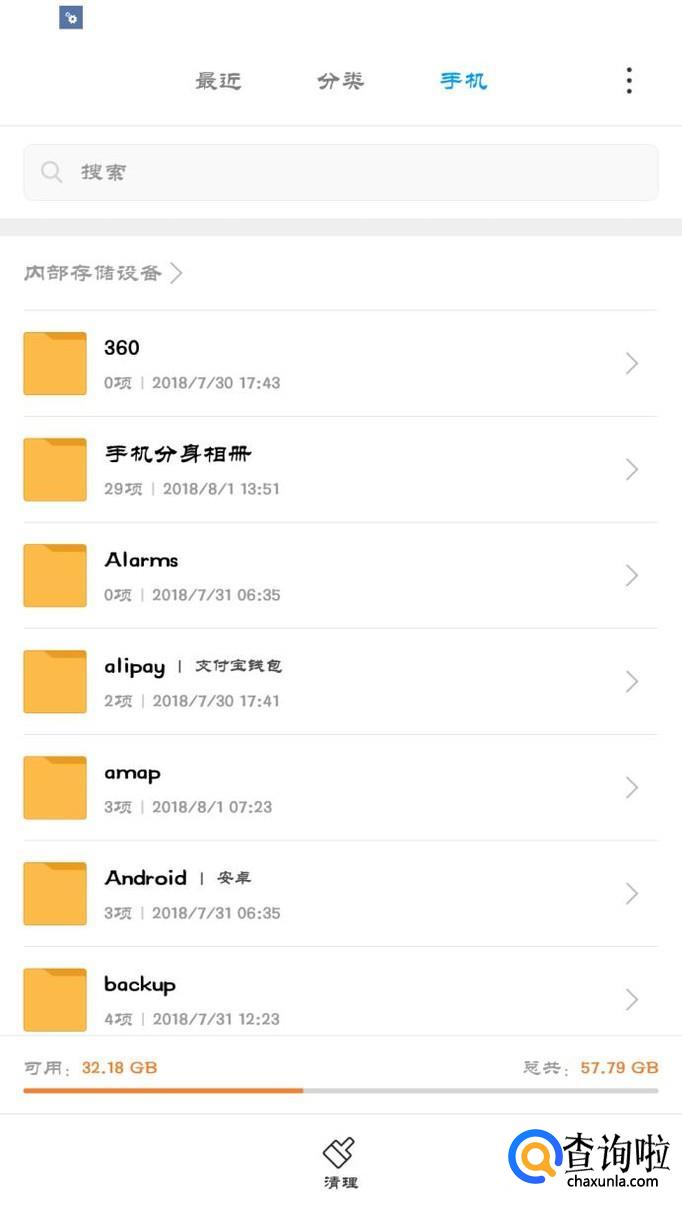The image size is (682, 1212).
Task: Open the 内部存储设备 breadcrumb
Action: [x=102, y=273]
